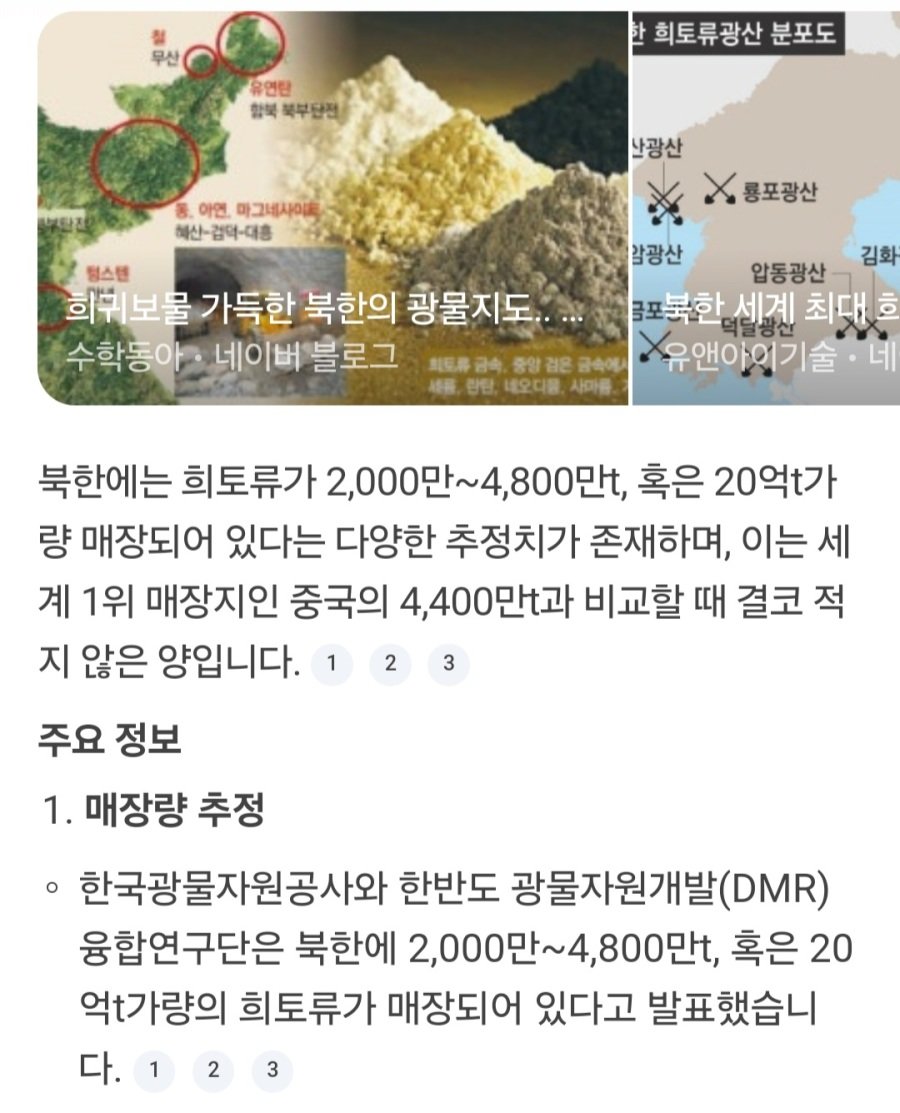Tap citation 3 under 매장량 추정 bullet

click(271, 1069)
